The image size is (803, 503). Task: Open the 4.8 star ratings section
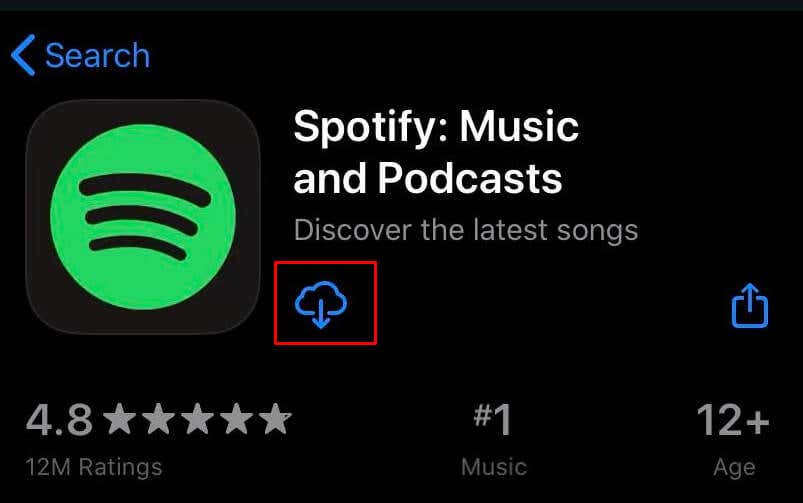click(158, 436)
